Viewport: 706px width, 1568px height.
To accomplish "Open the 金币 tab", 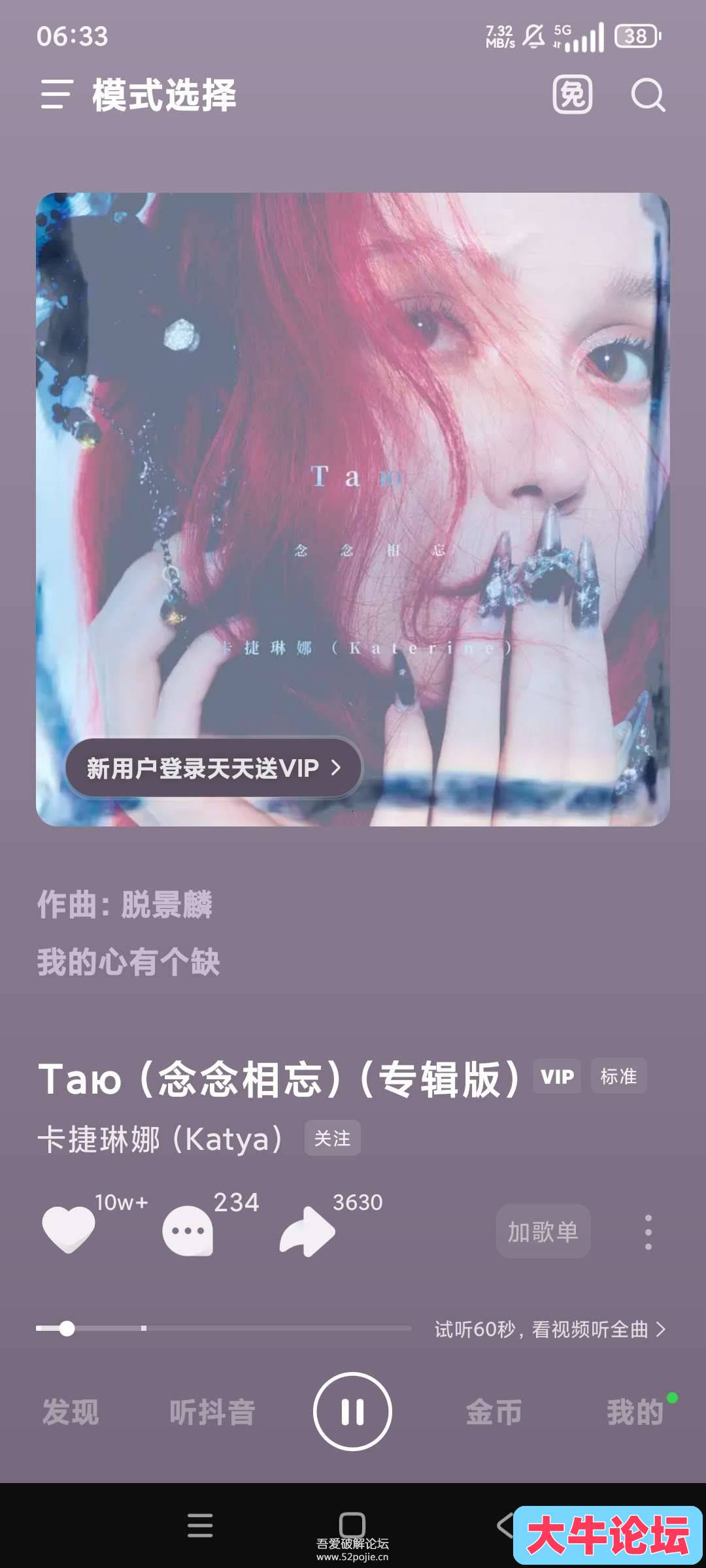I will (x=494, y=1412).
